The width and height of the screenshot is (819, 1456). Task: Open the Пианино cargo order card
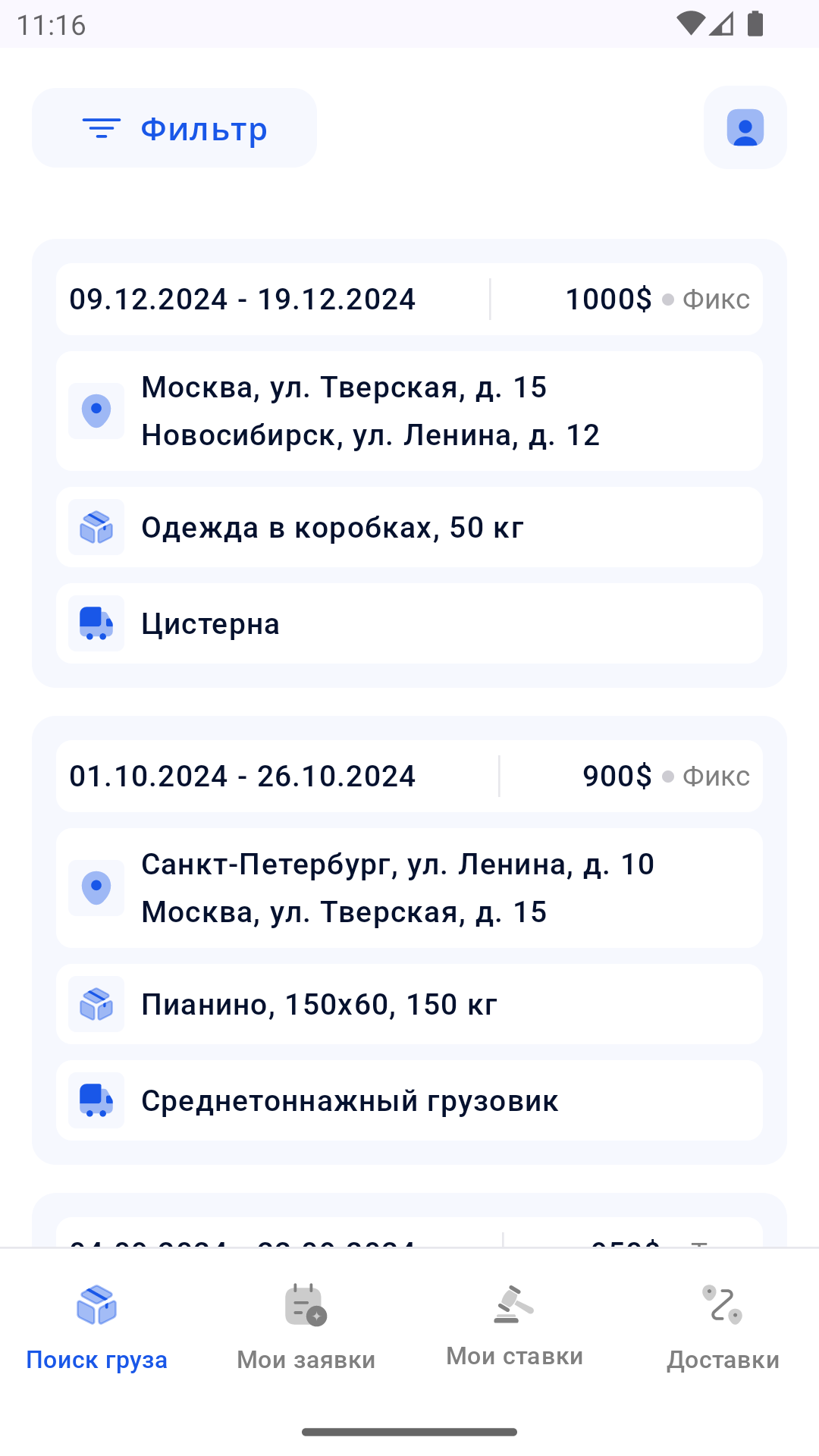point(409,940)
